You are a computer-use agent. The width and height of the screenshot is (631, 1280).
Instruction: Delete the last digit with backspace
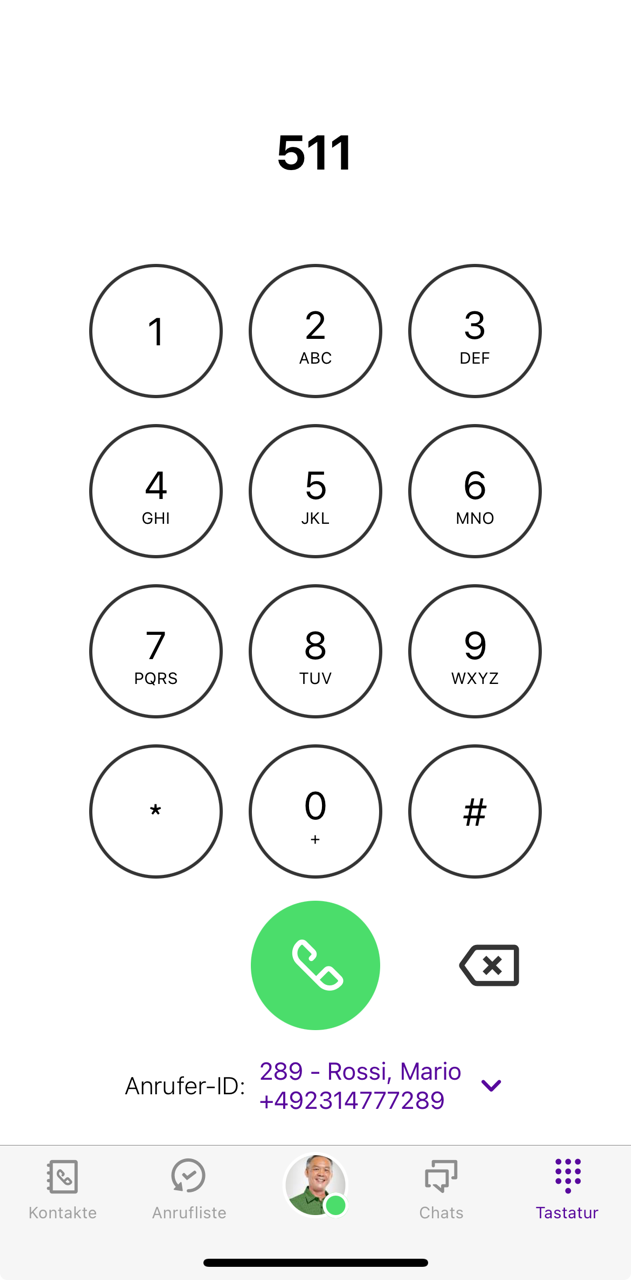click(489, 965)
